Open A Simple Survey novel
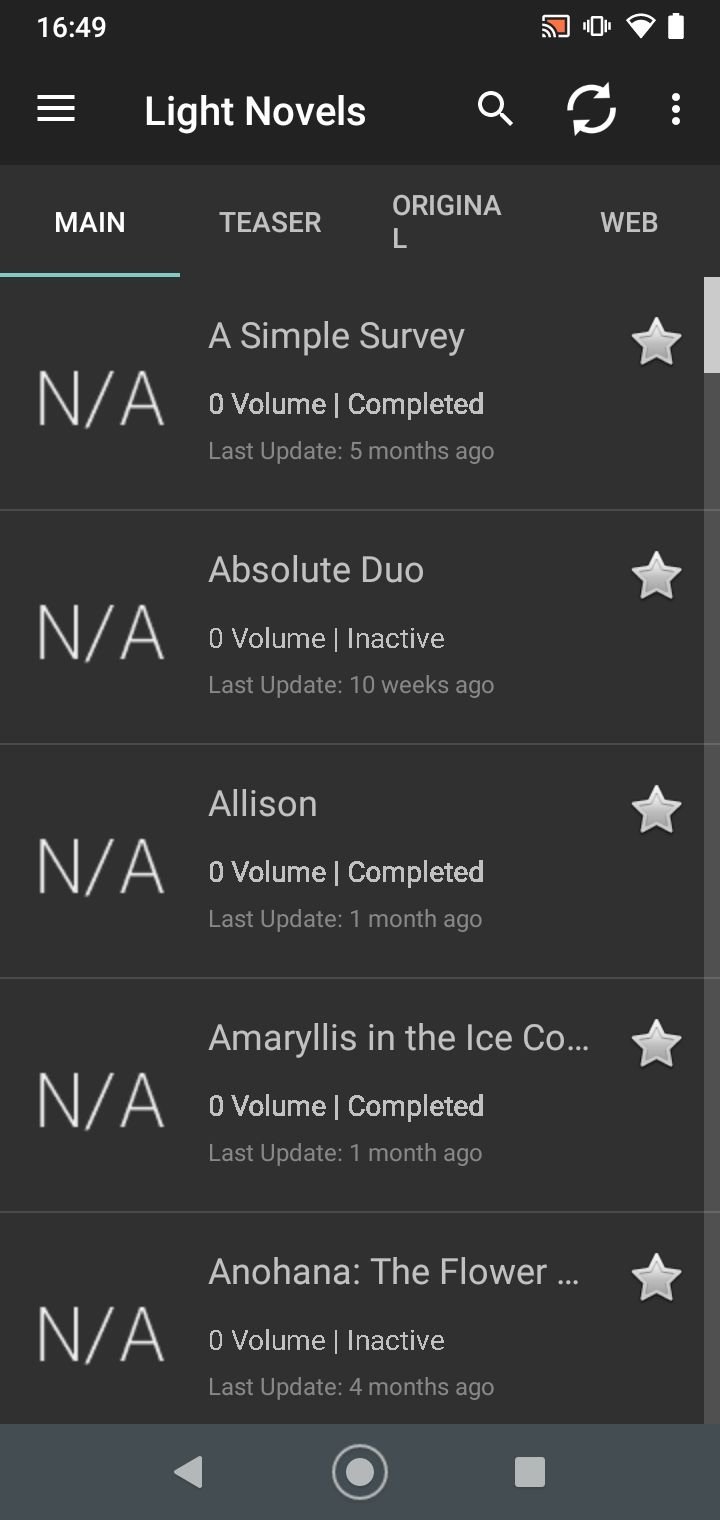Image resolution: width=720 pixels, height=1520 pixels. pos(352,393)
